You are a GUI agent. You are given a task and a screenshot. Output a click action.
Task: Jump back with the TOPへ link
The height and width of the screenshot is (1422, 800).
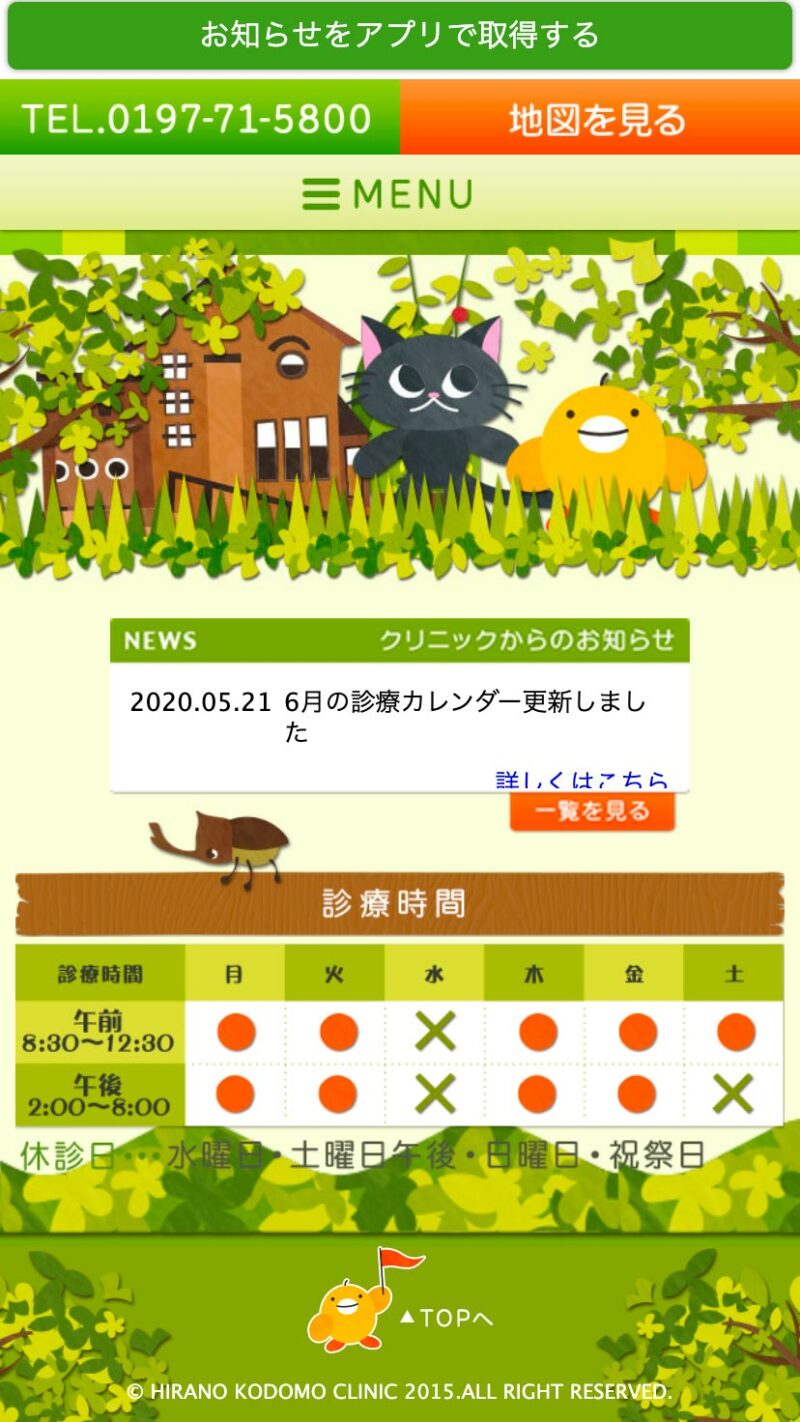446,1318
